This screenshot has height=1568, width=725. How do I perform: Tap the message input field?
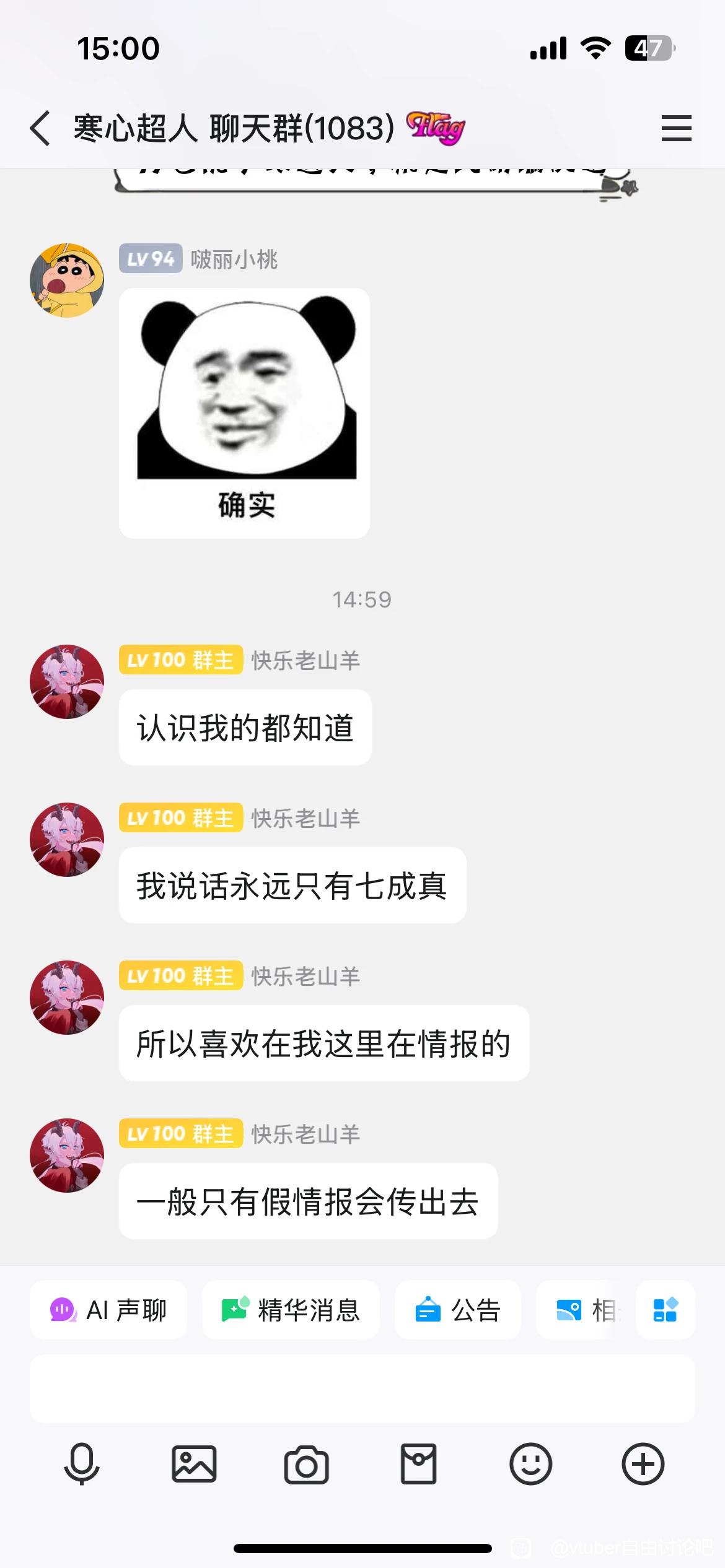pyautogui.click(x=362, y=1388)
